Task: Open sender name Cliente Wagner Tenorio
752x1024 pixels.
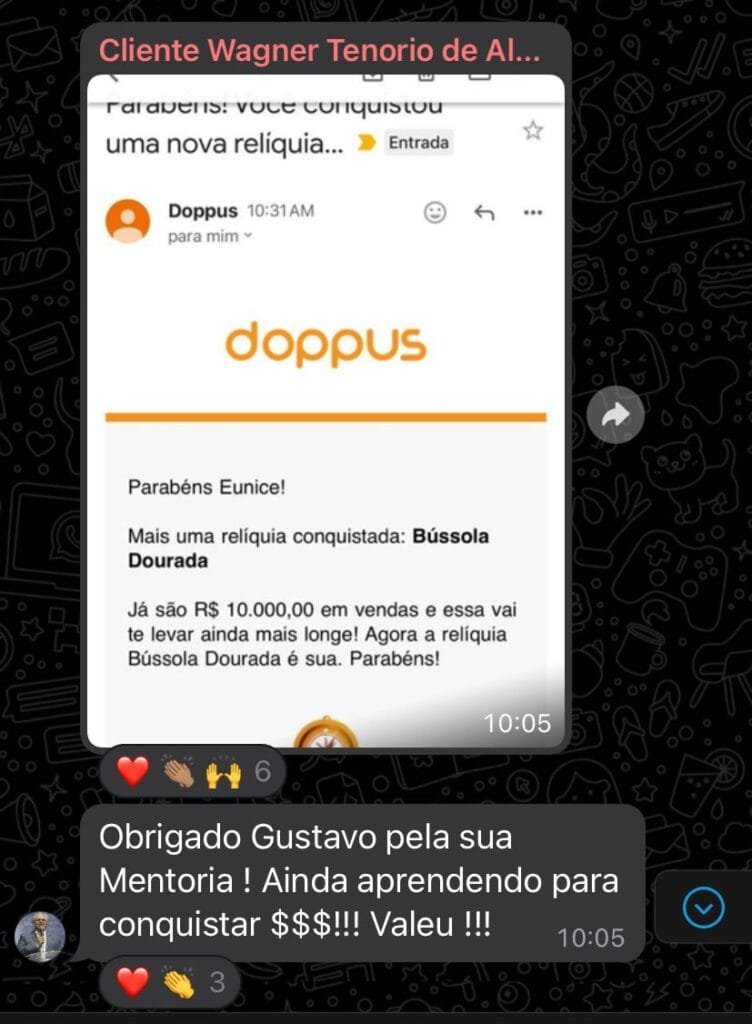Action: [x=320, y=48]
